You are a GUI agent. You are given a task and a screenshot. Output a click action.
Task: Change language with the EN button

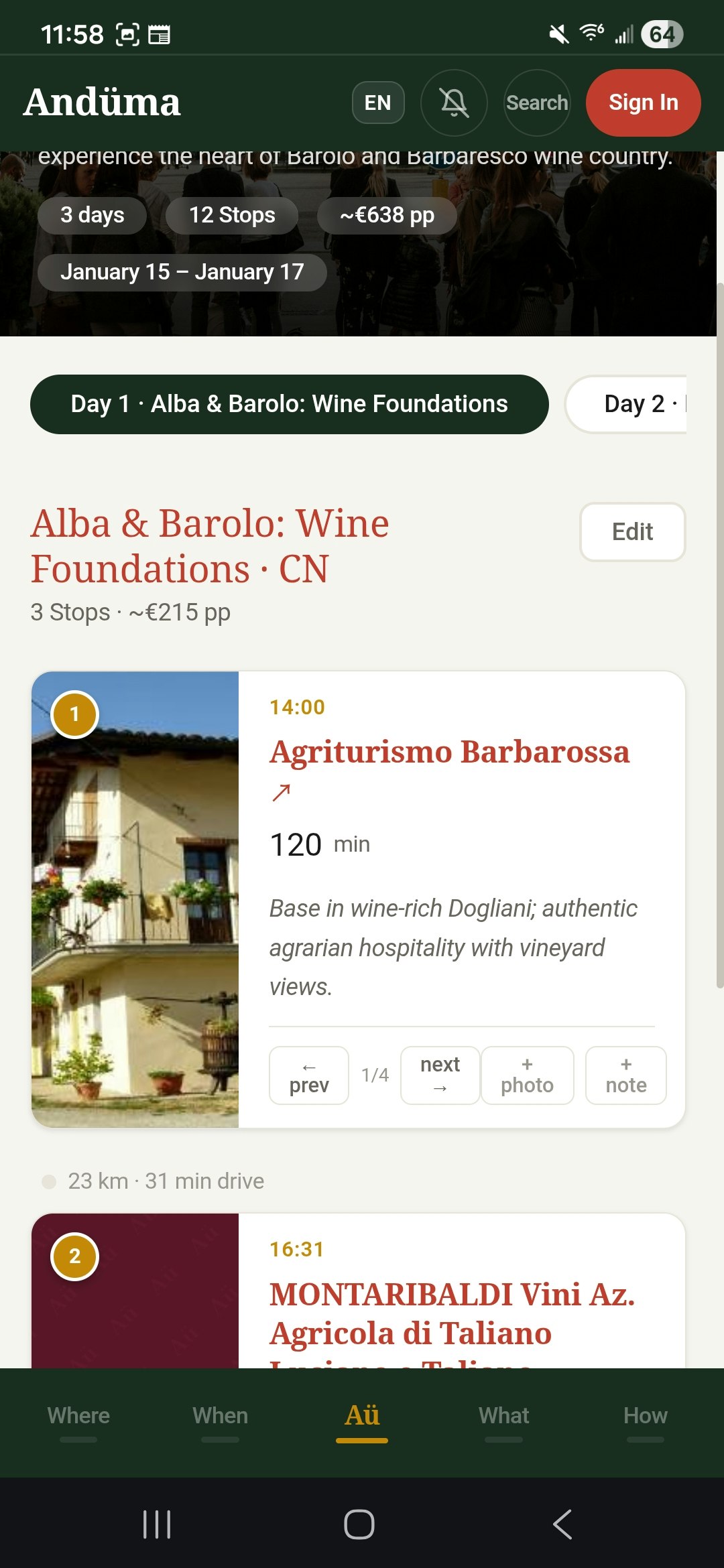[x=378, y=103]
